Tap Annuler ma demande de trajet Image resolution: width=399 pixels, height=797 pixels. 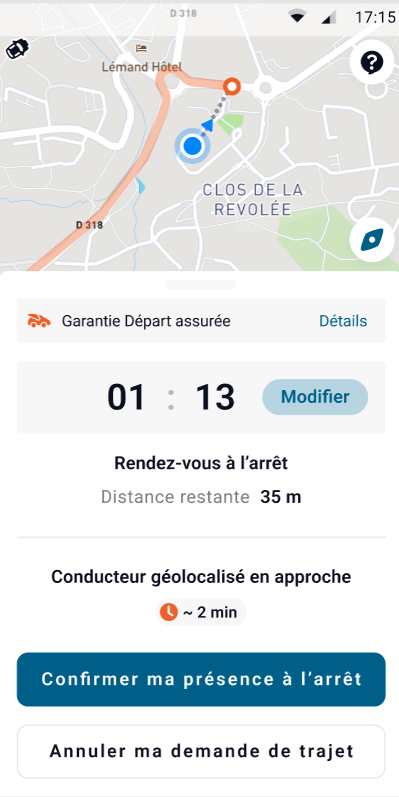click(201, 751)
